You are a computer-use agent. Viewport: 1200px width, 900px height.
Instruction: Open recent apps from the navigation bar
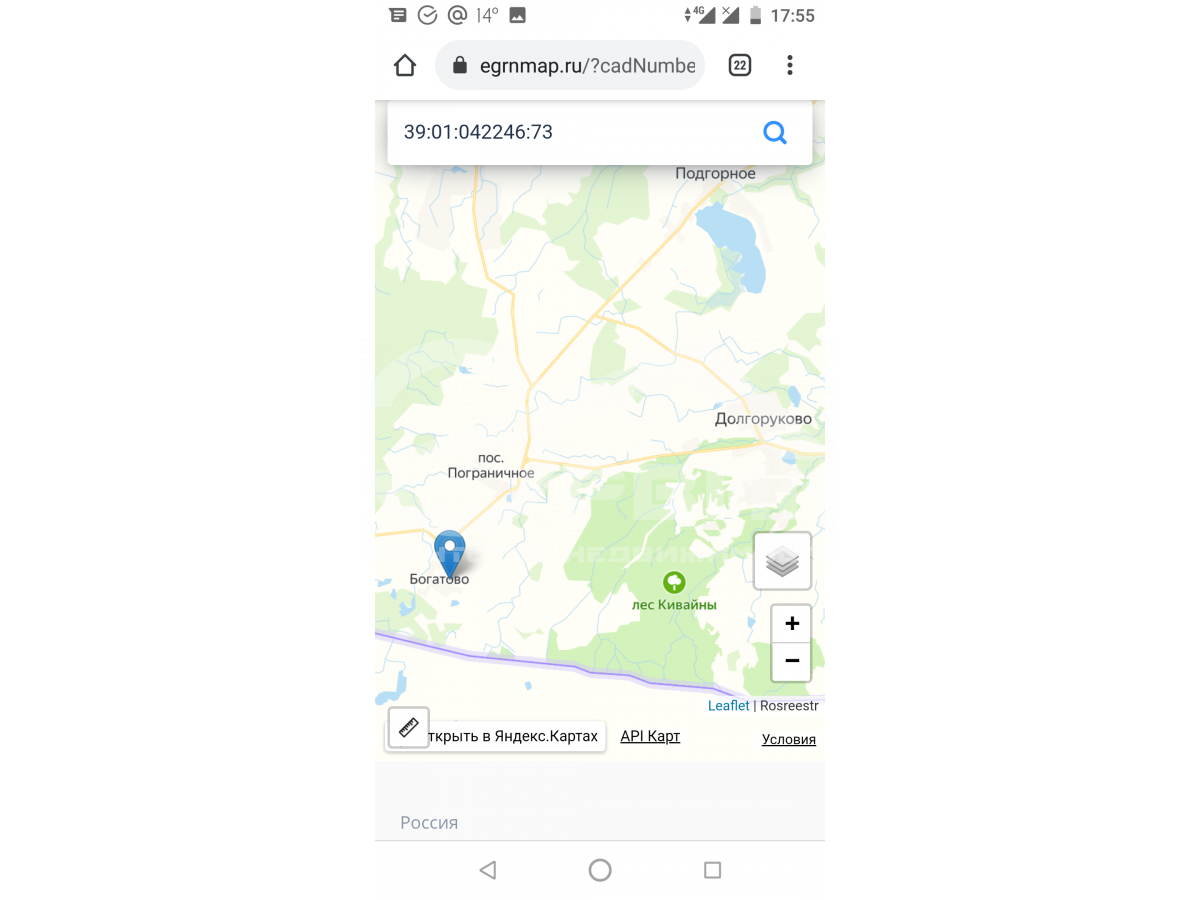pyautogui.click(x=712, y=870)
